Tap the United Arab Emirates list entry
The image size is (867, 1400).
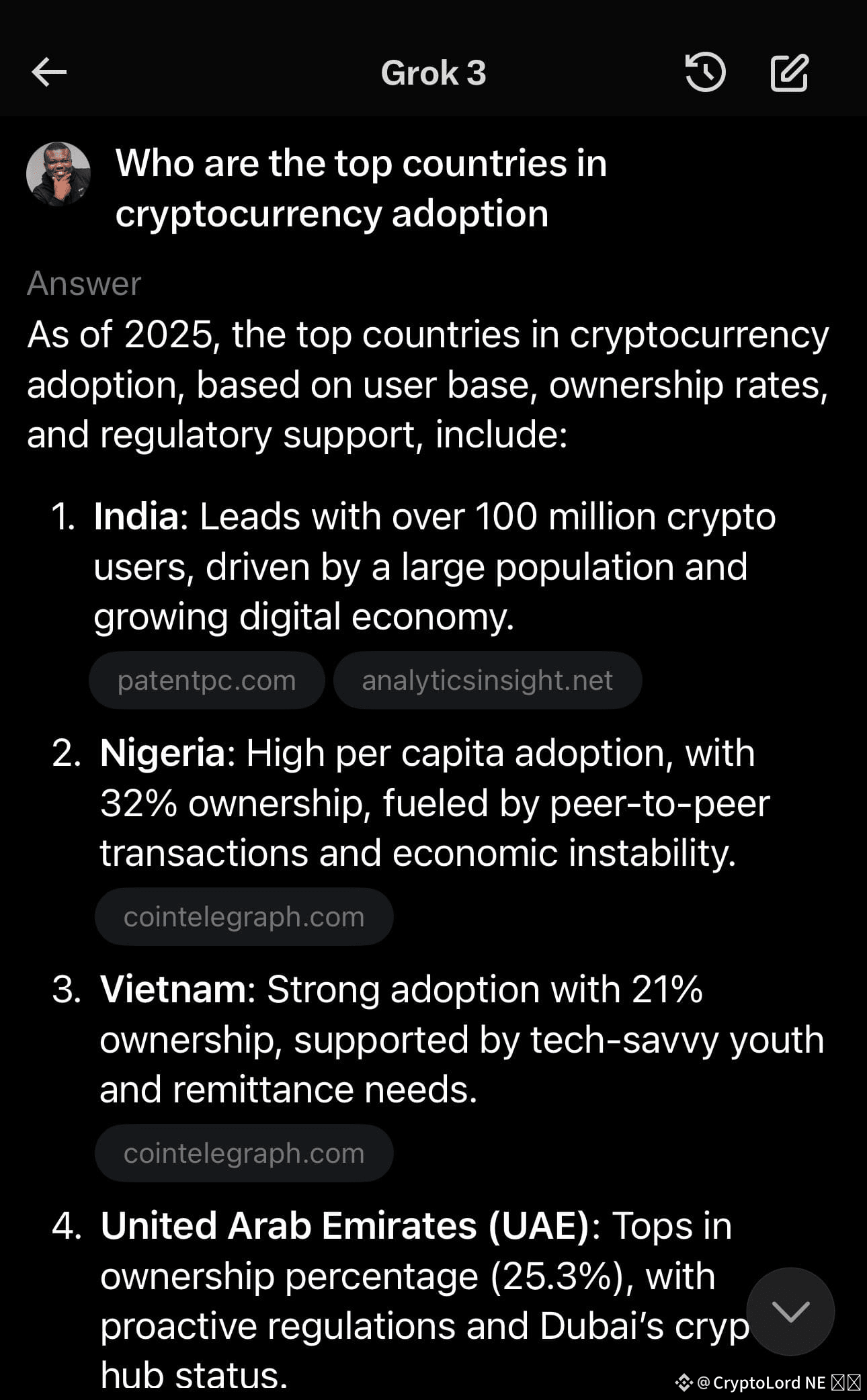click(x=415, y=1275)
